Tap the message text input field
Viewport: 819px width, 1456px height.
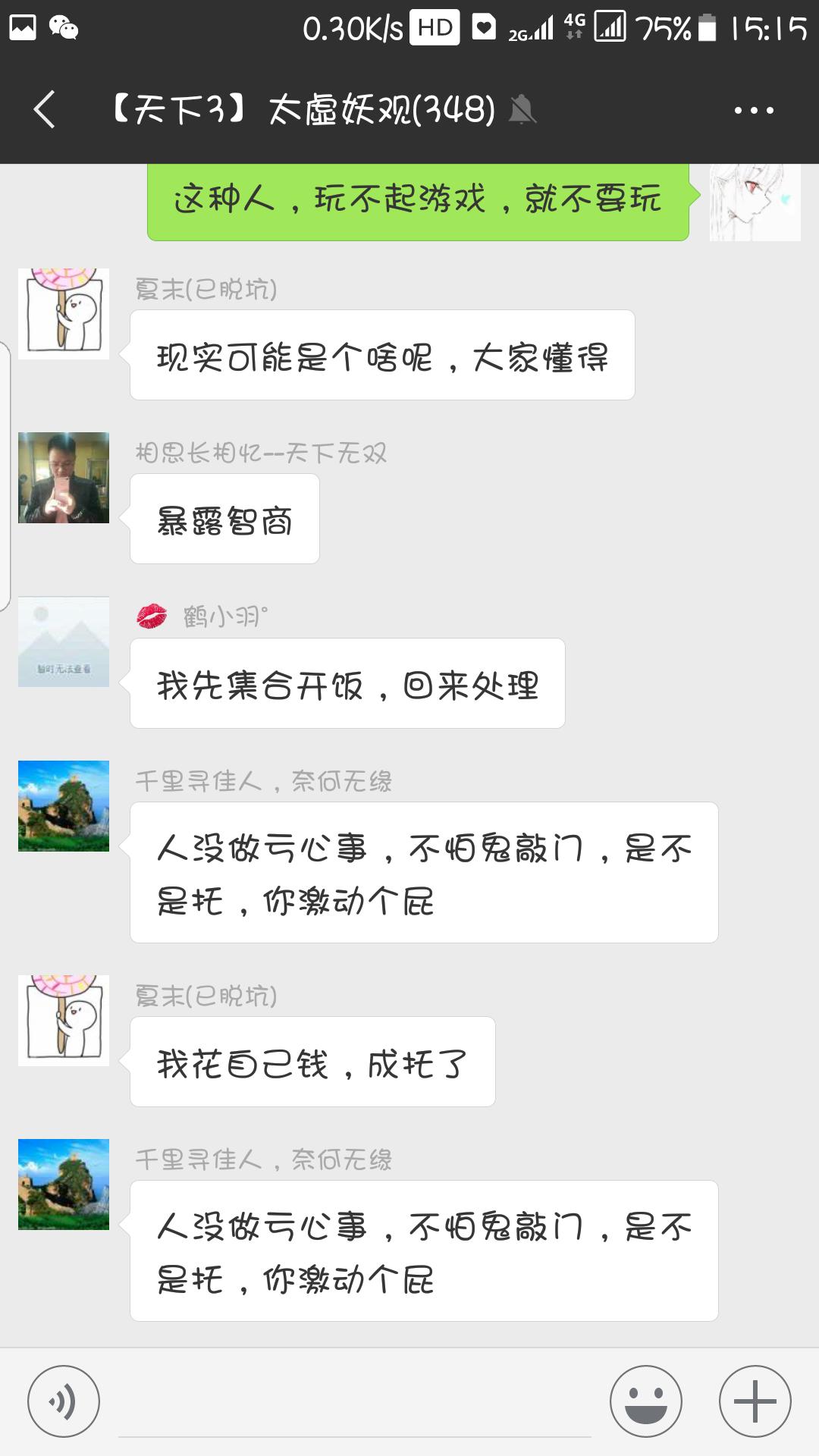[x=354, y=1403]
